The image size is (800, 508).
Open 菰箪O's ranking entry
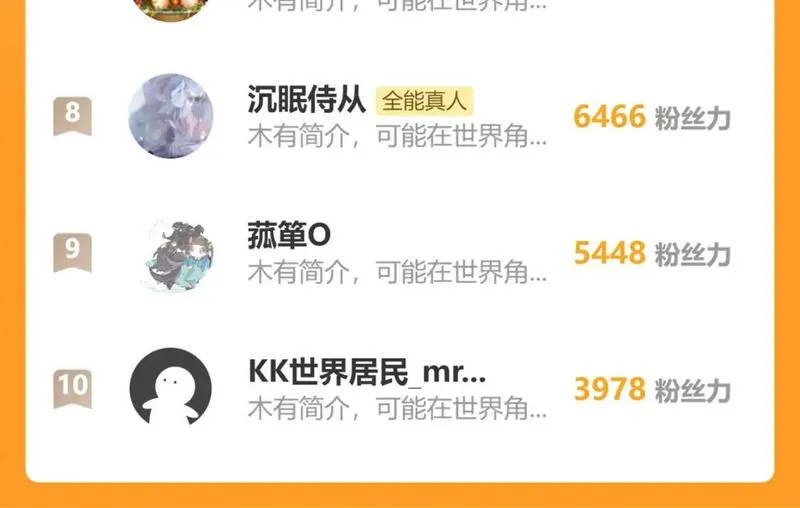tap(400, 253)
